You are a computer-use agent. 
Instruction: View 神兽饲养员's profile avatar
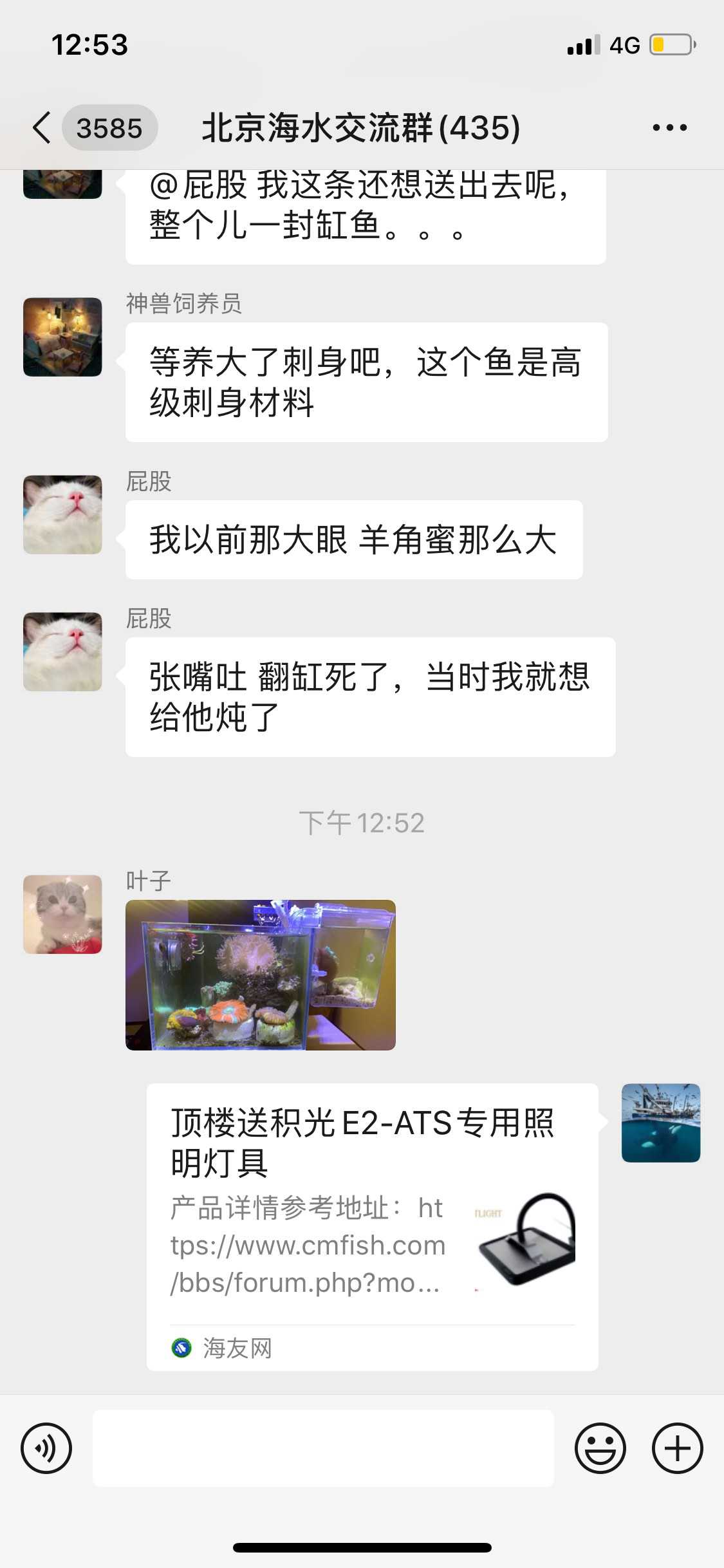pos(62,337)
